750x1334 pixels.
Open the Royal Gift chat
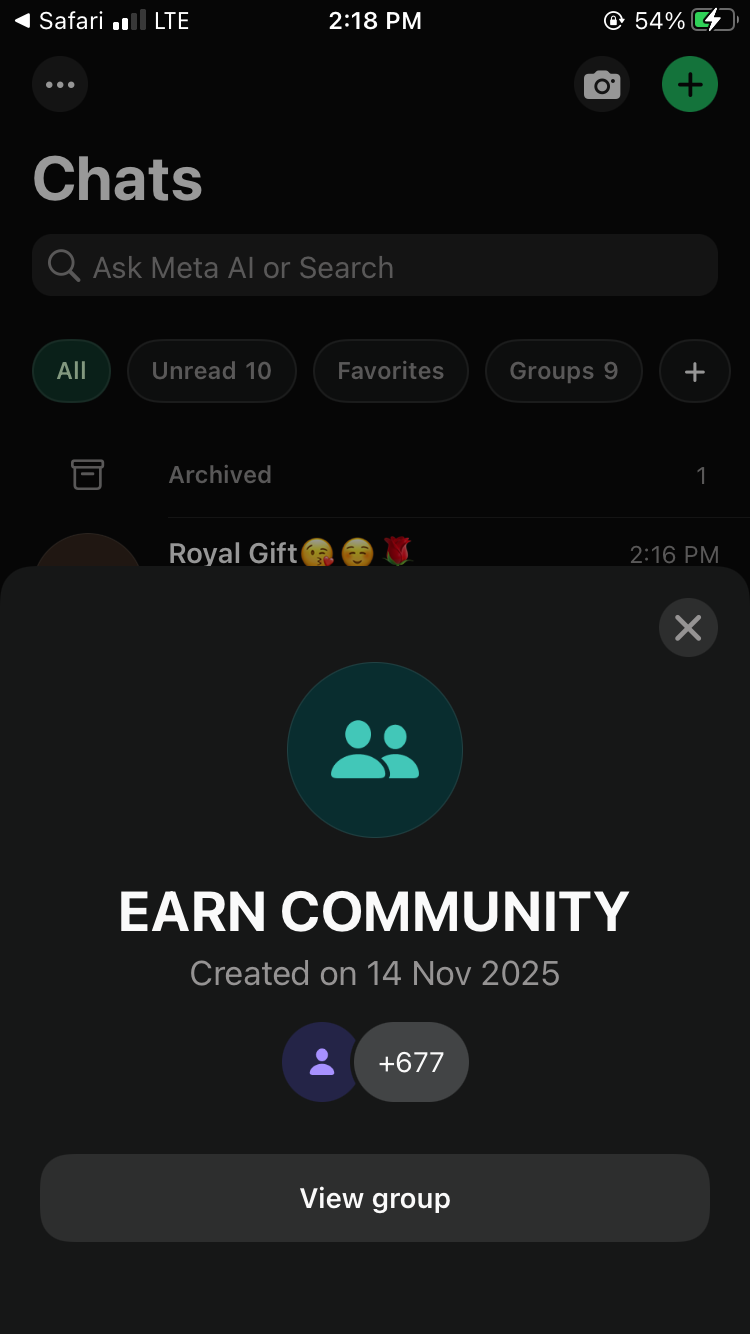pos(400,551)
